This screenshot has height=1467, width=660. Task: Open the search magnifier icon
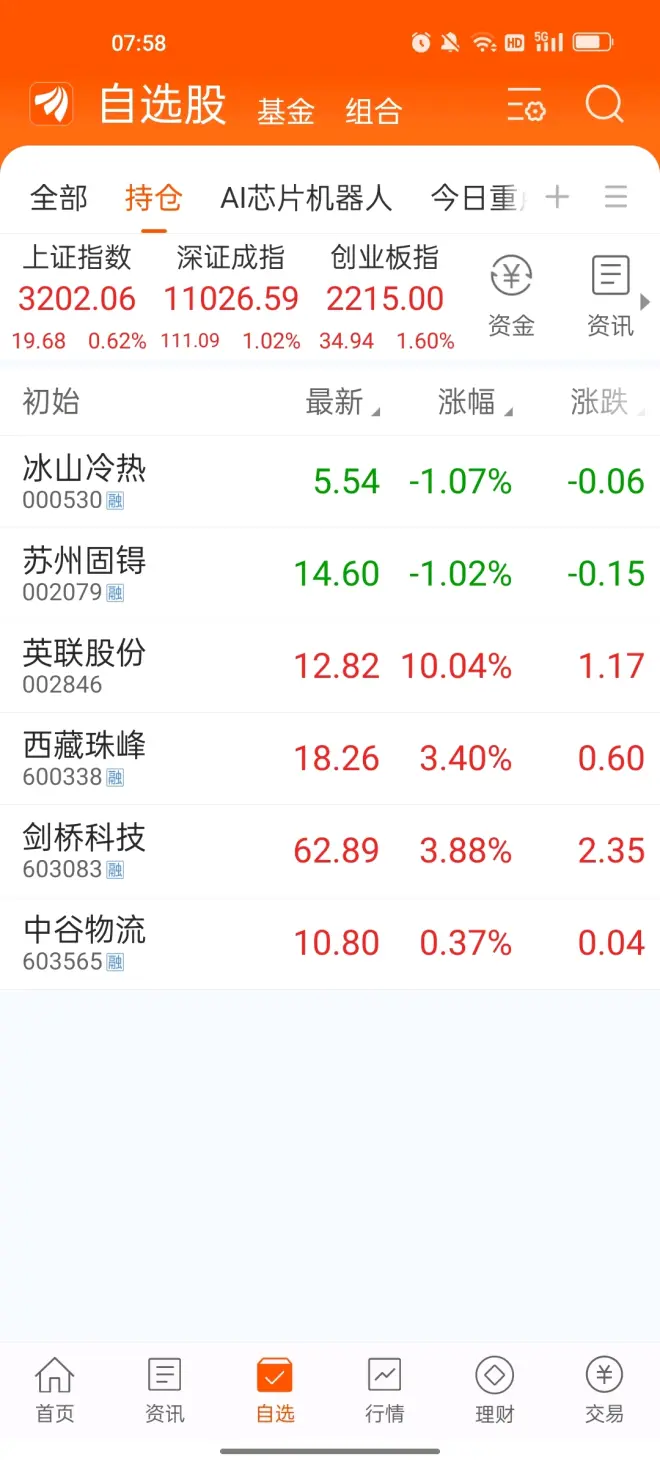[604, 105]
